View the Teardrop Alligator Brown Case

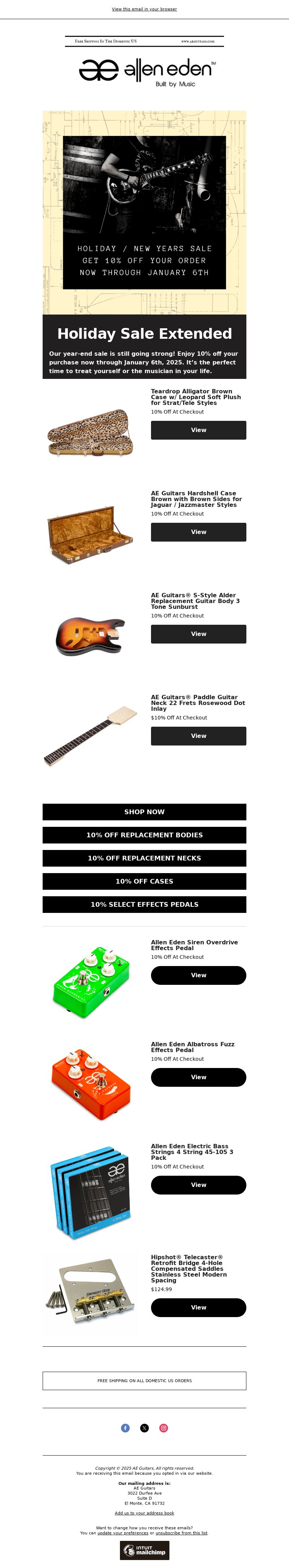(x=198, y=430)
